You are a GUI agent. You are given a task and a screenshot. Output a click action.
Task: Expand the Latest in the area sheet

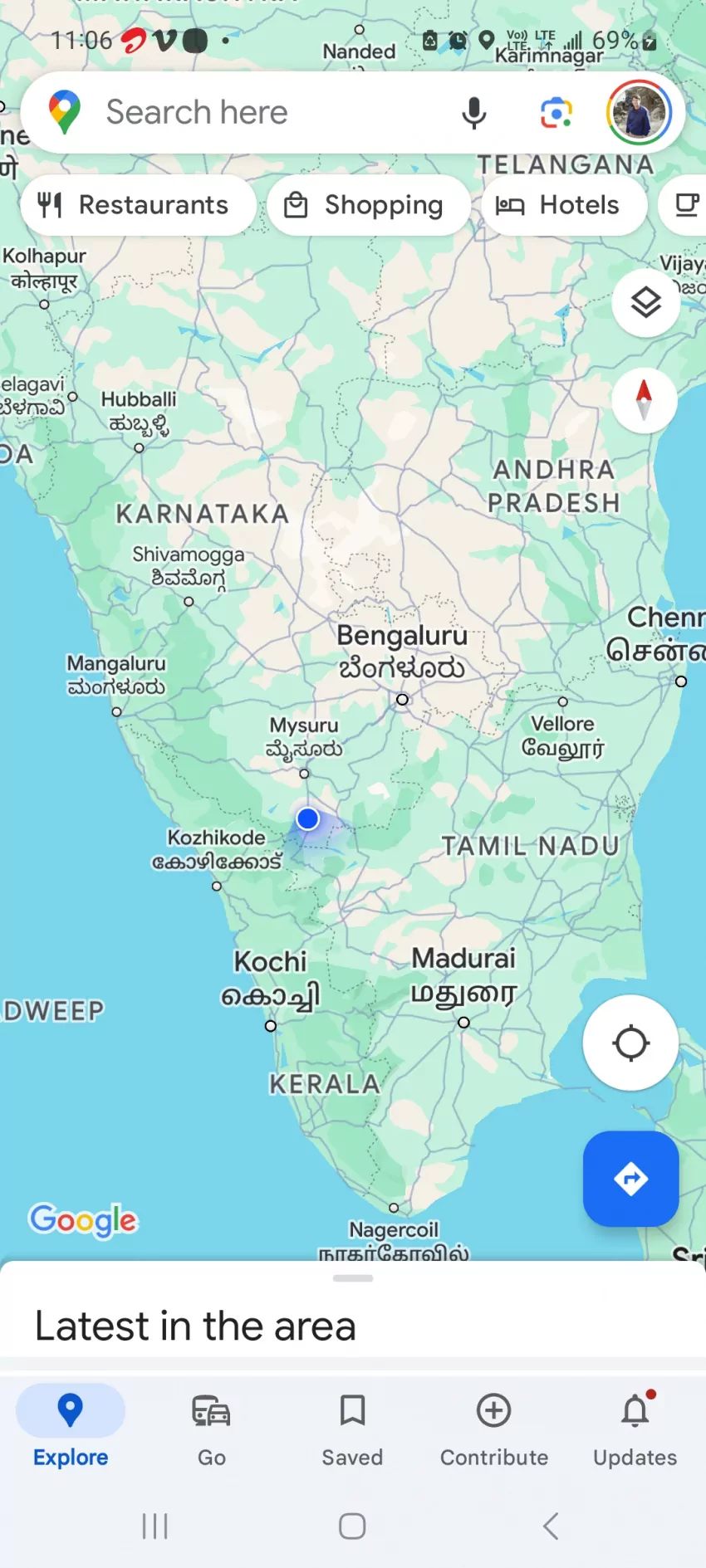point(352,1280)
